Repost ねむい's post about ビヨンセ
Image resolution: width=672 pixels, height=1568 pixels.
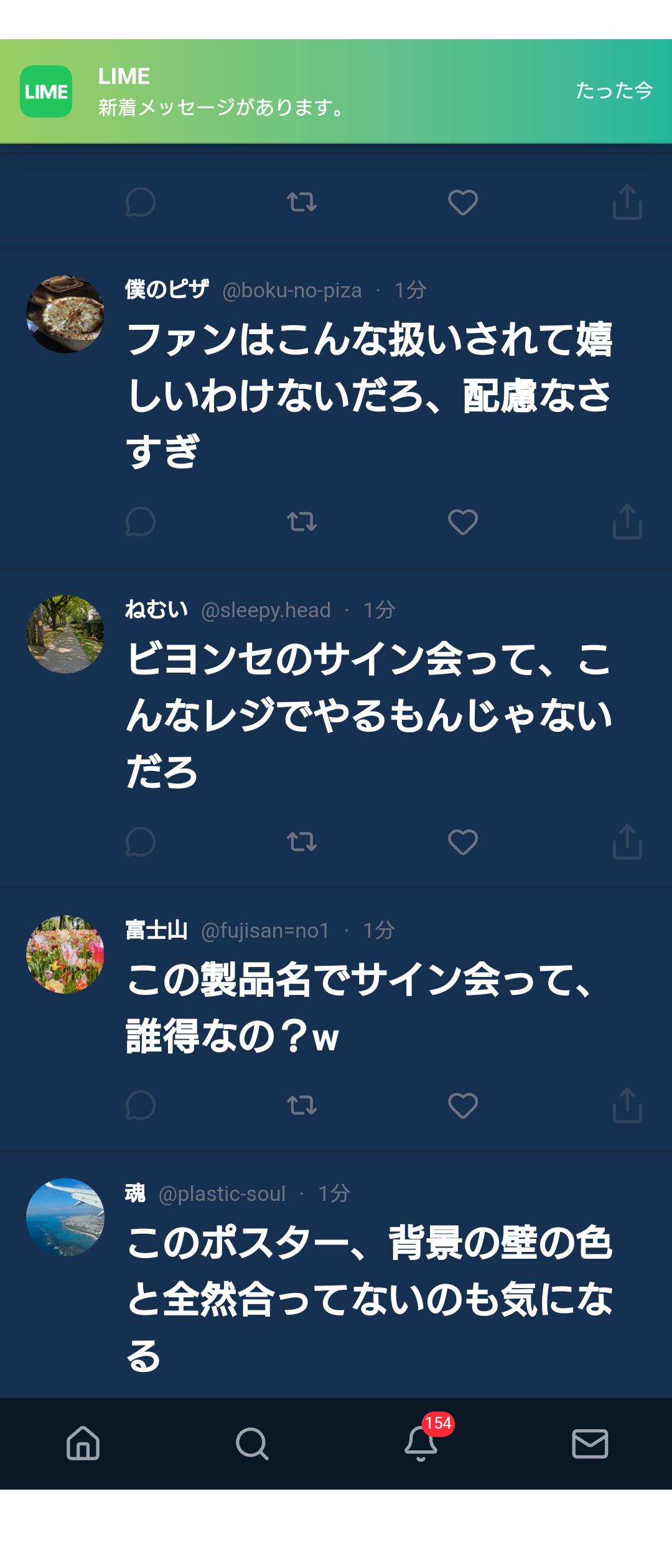(302, 842)
